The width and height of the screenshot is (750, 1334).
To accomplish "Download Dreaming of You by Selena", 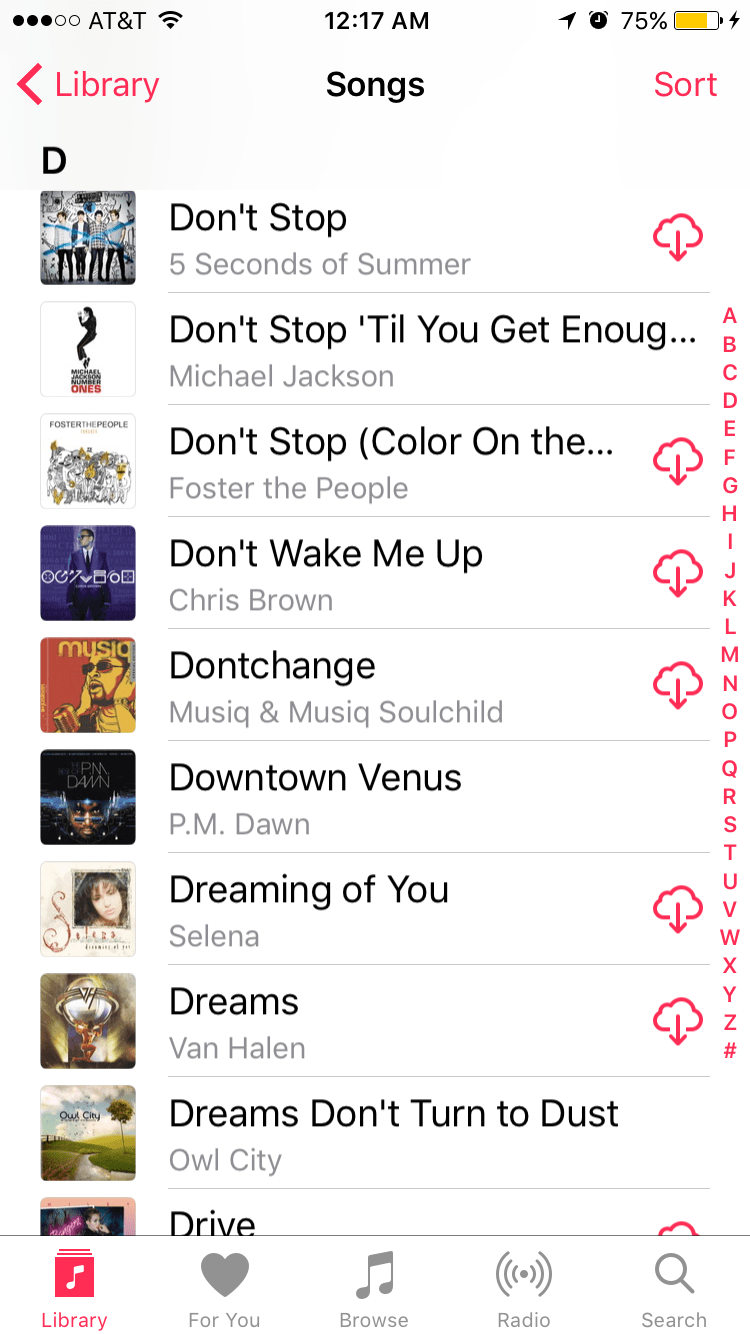I will tap(677, 910).
